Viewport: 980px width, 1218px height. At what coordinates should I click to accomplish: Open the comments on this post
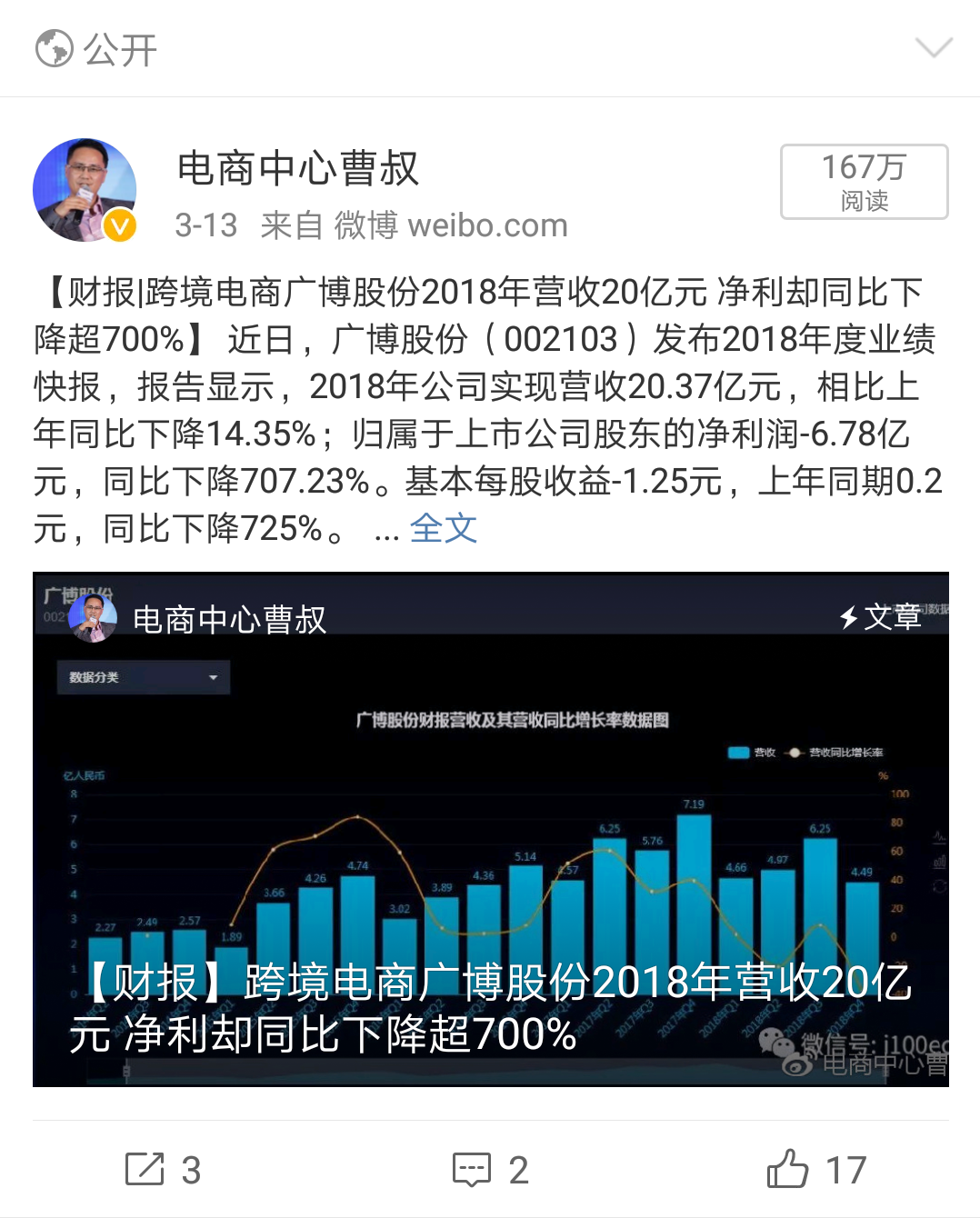491,1169
